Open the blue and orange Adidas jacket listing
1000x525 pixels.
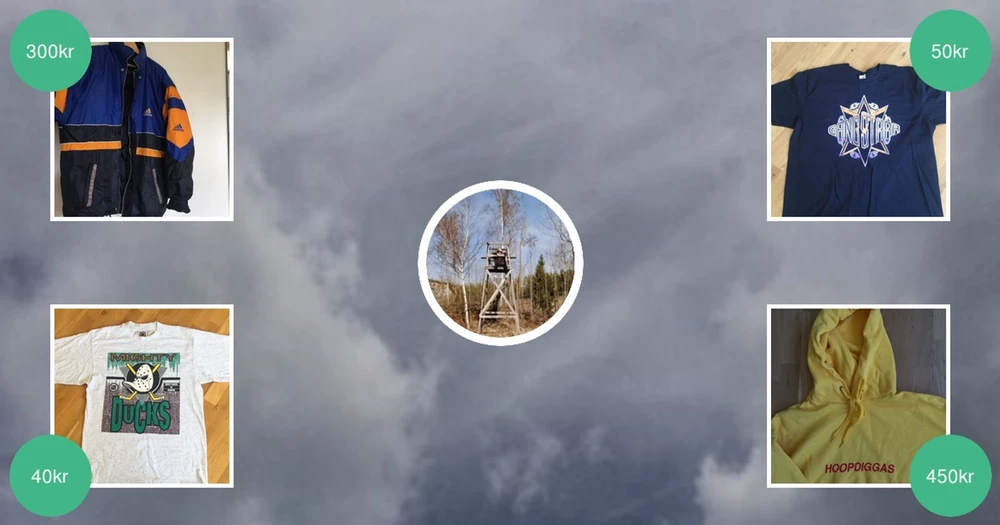[142, 129]
